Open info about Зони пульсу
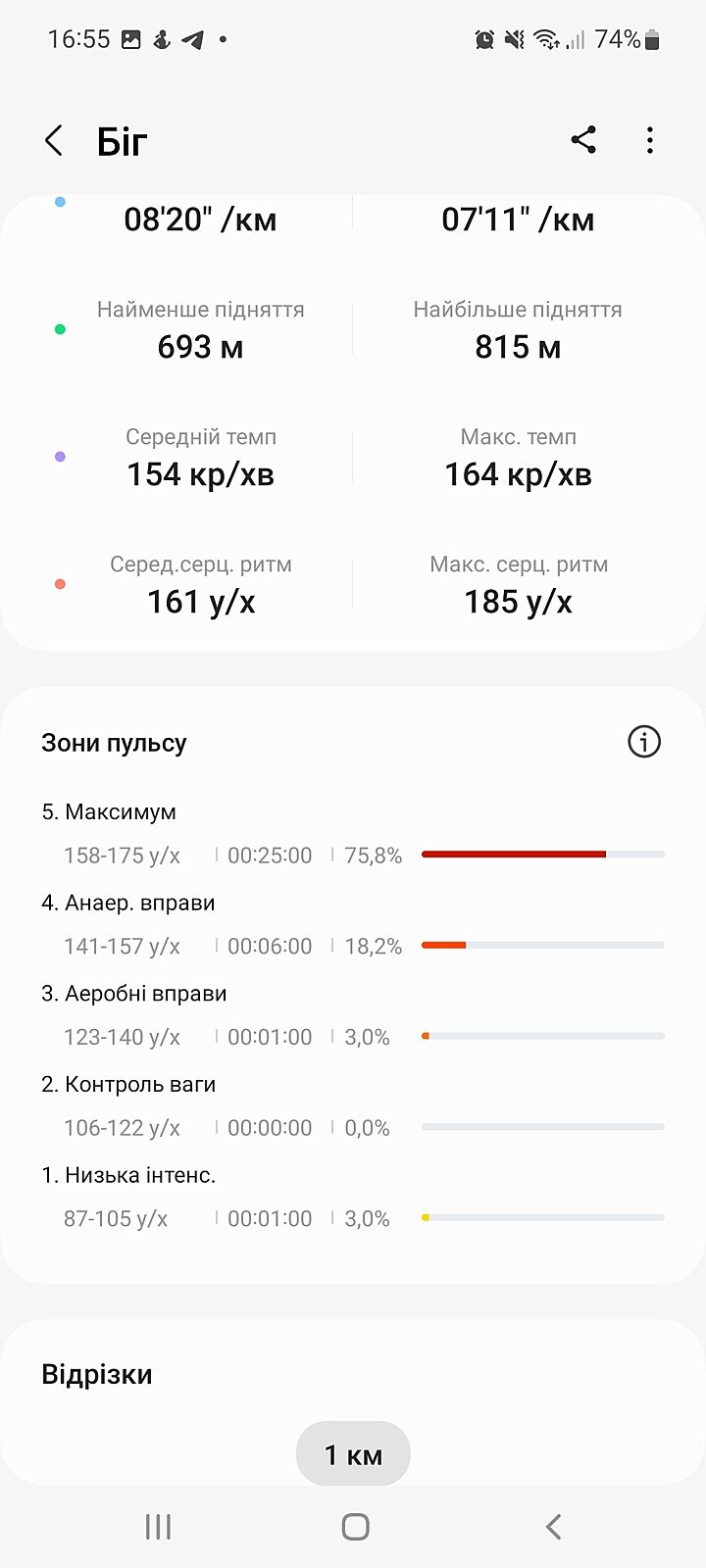This screenshot has width=706, height=1568. [643, 742]
